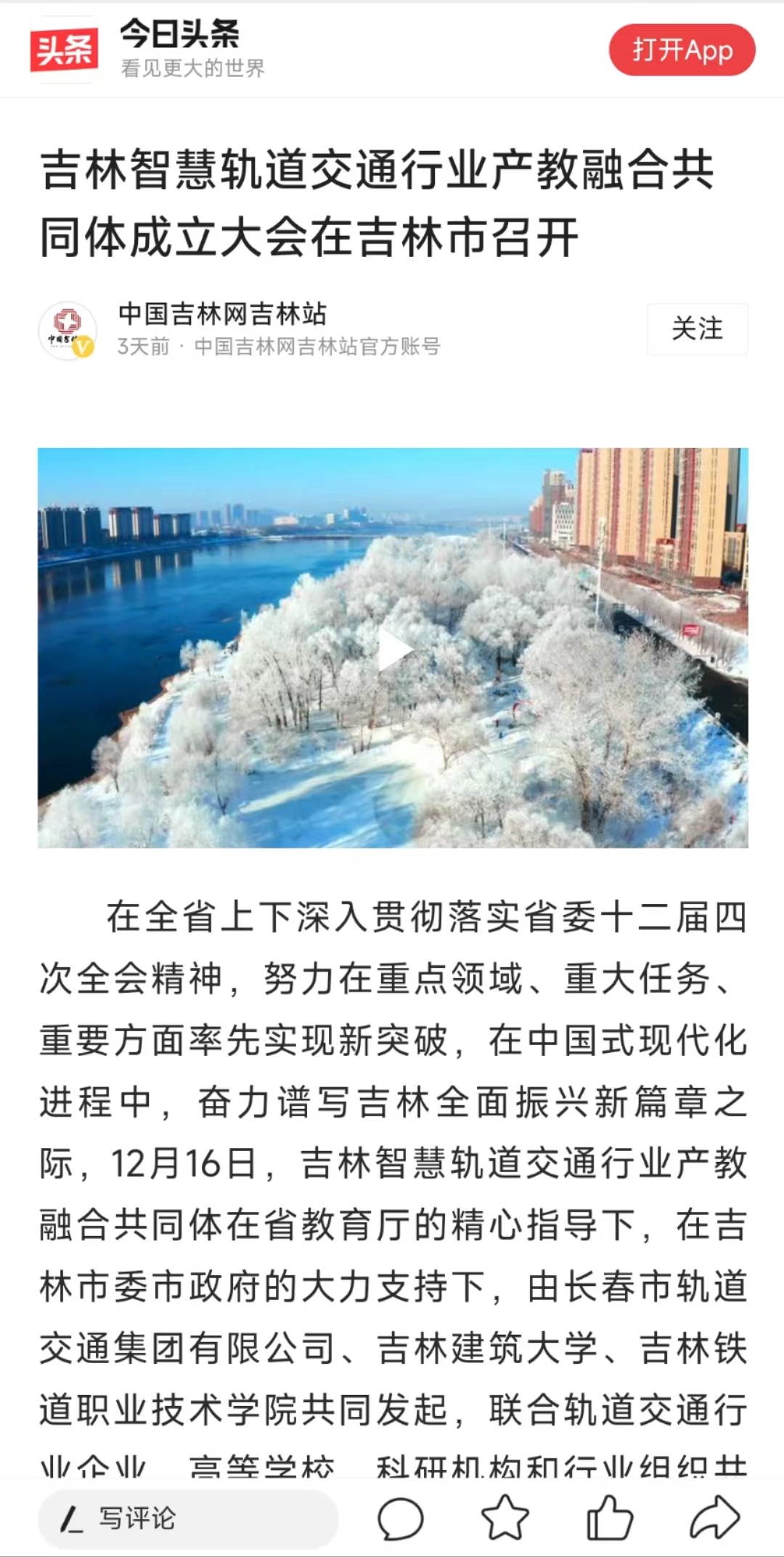Open the comments bubble icon
The image size is (784, 1557).
click(x=400, y=1518)
